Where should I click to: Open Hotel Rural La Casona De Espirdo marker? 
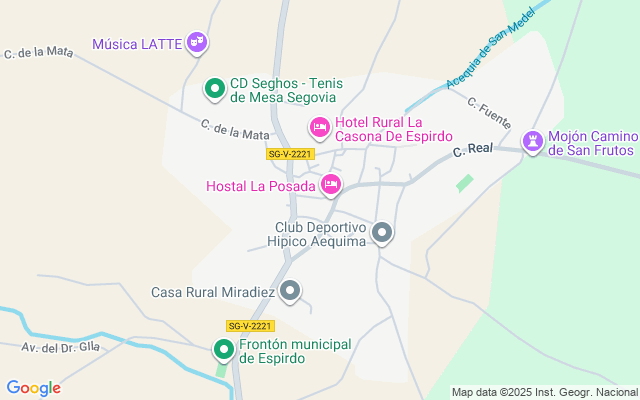click(x=319, y=127)
